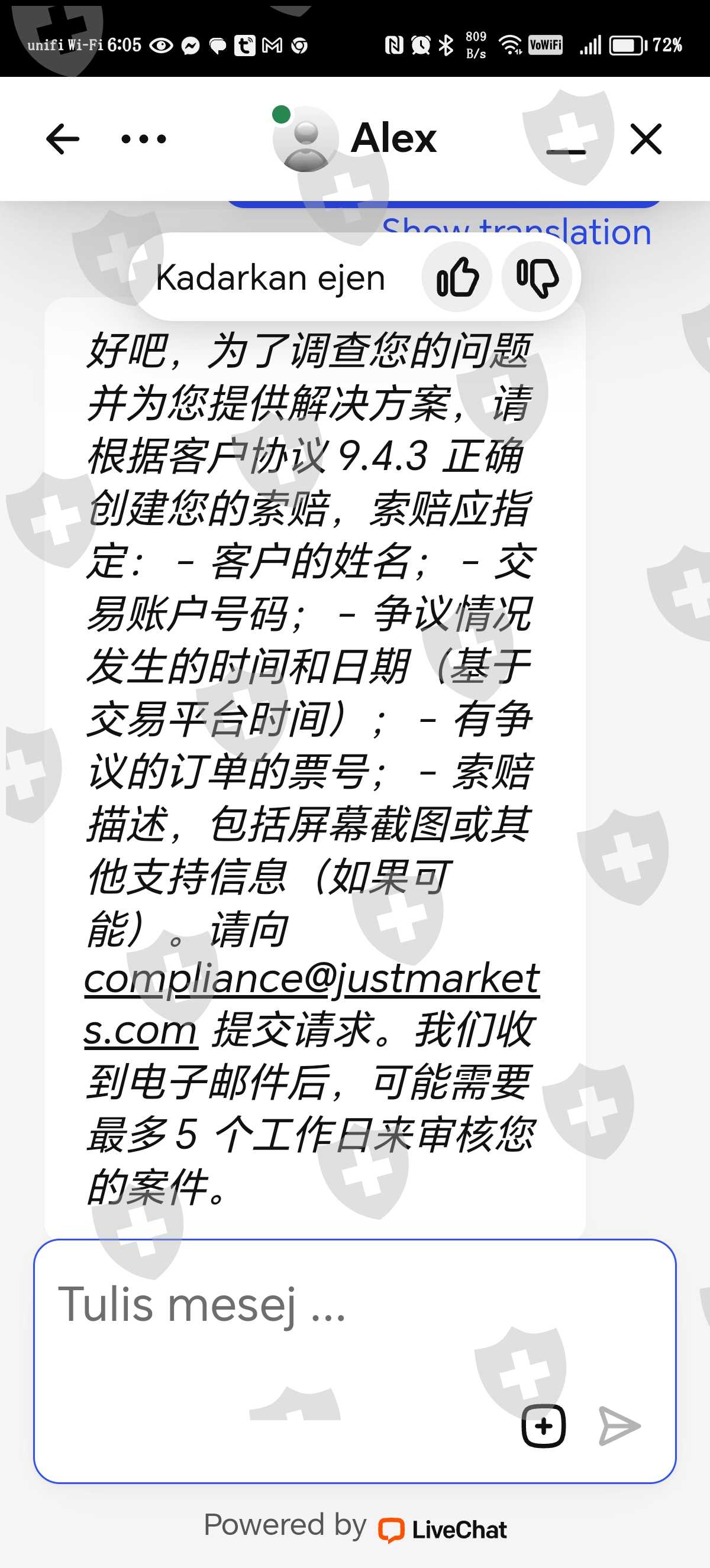Focus the Tulis mesej text field

(x=355, y=1361)
